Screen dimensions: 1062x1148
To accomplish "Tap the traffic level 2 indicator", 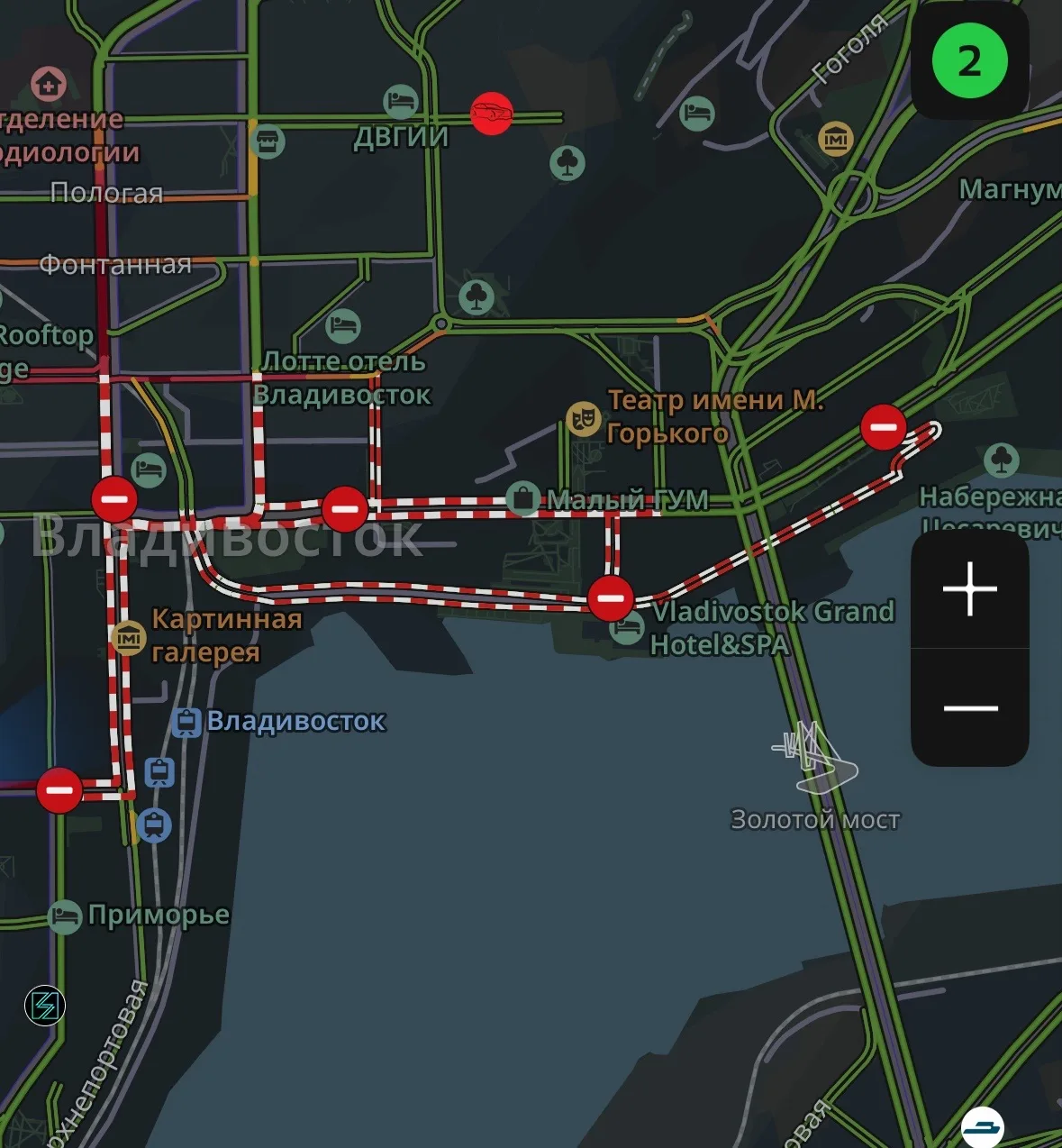I will (969, 61).
